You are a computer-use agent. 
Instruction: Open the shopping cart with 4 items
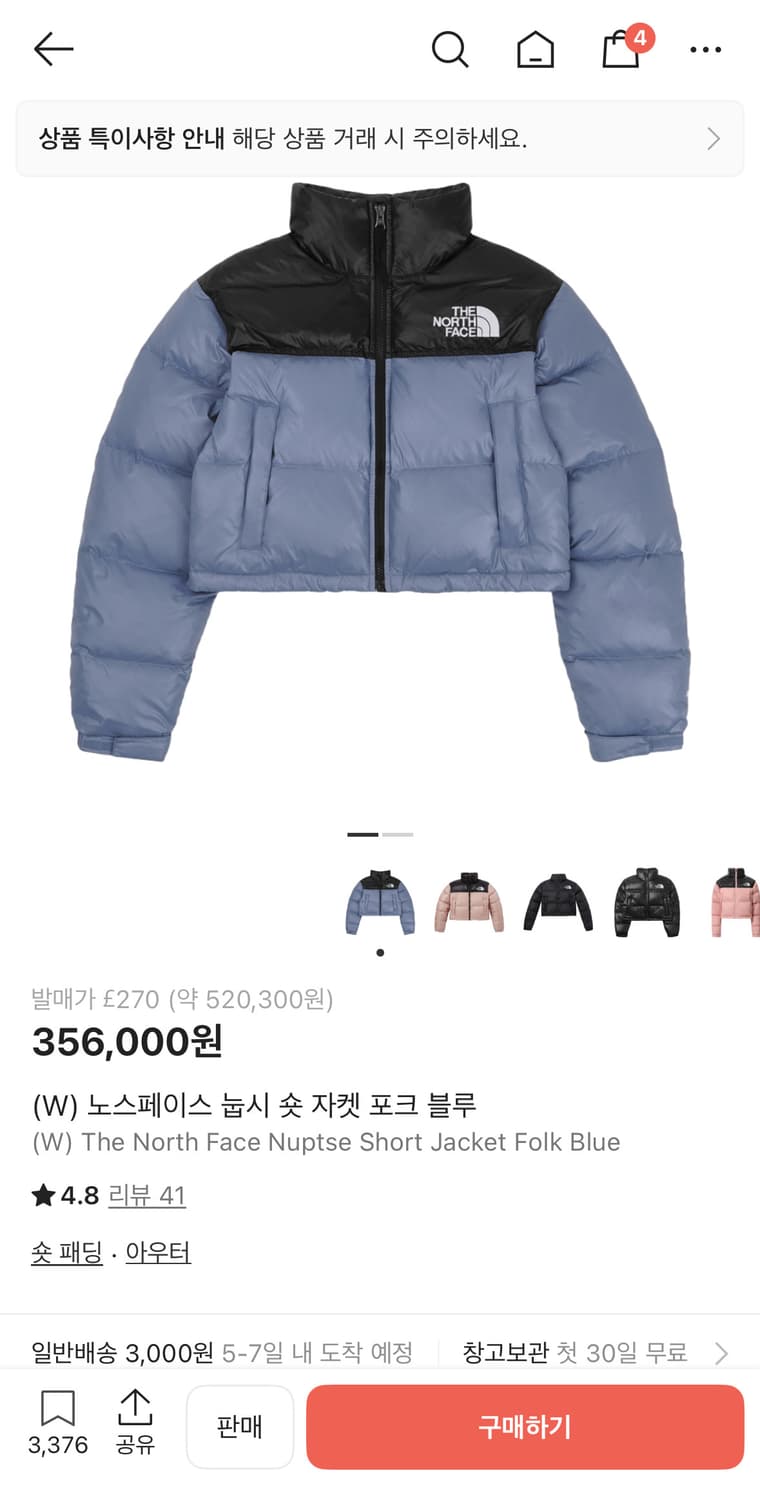[621, 50]
